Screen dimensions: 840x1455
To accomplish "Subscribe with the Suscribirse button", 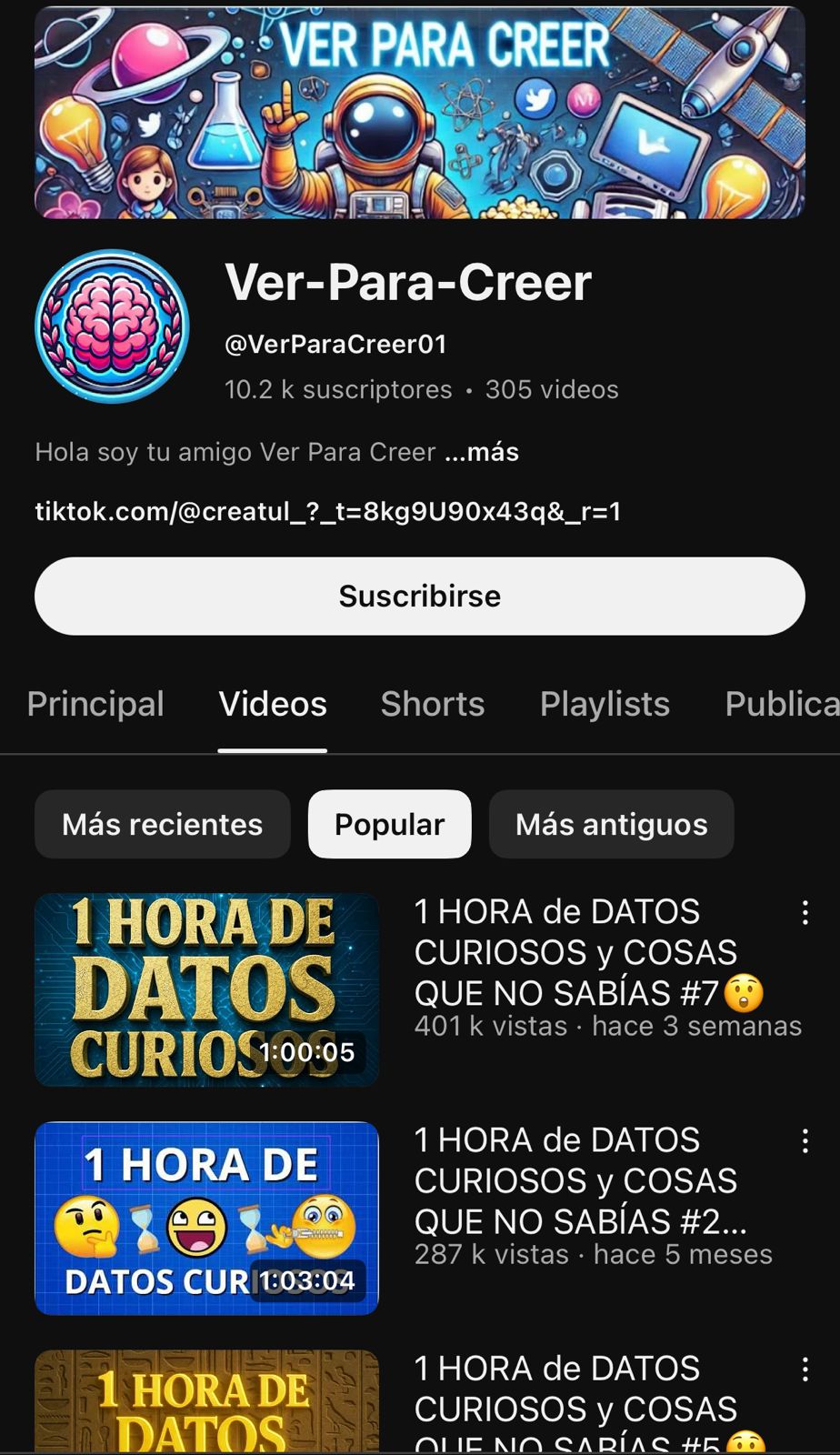I will (x=419, y=597).
